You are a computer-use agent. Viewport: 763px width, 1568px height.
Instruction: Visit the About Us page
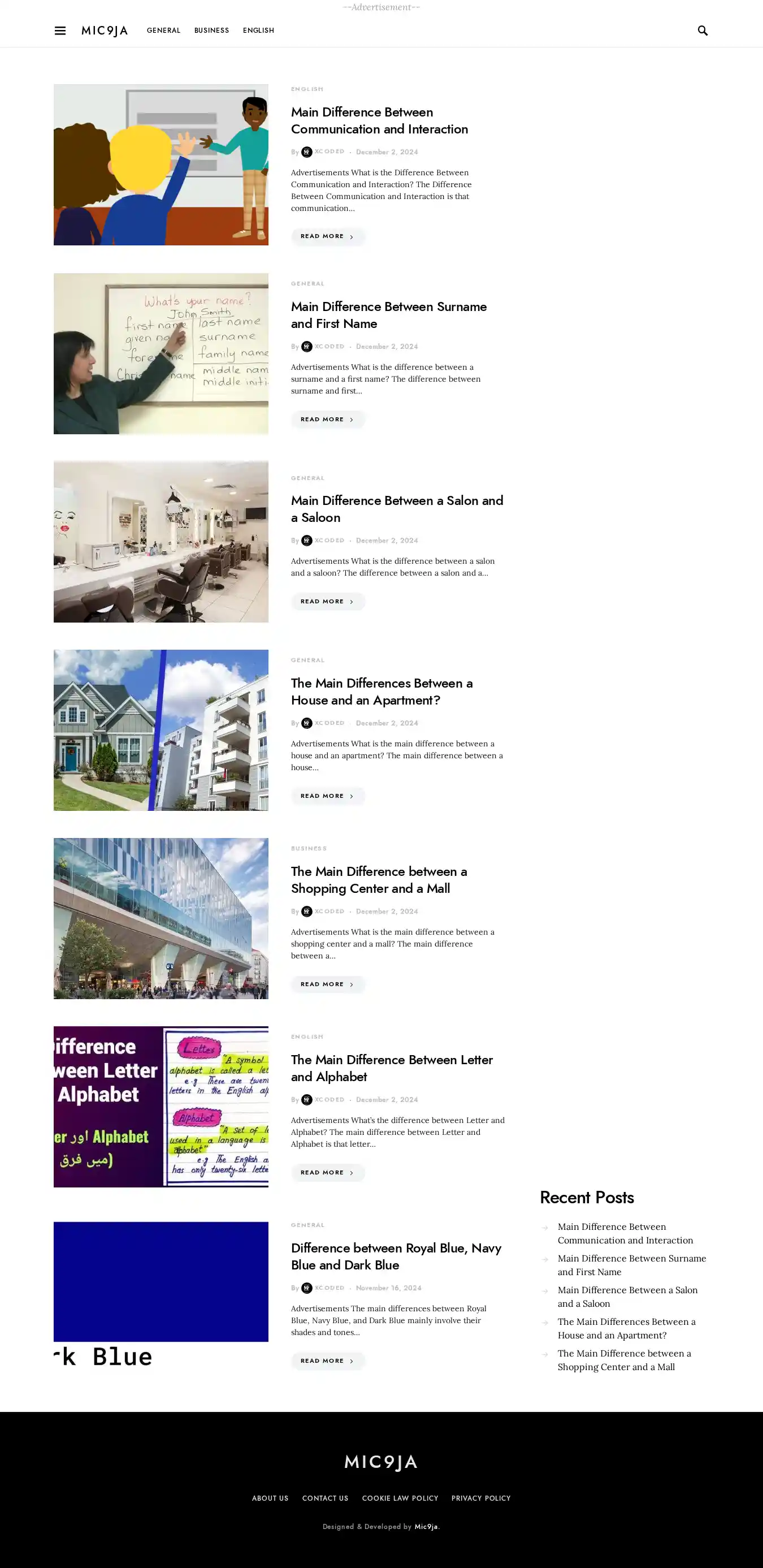270,1498
